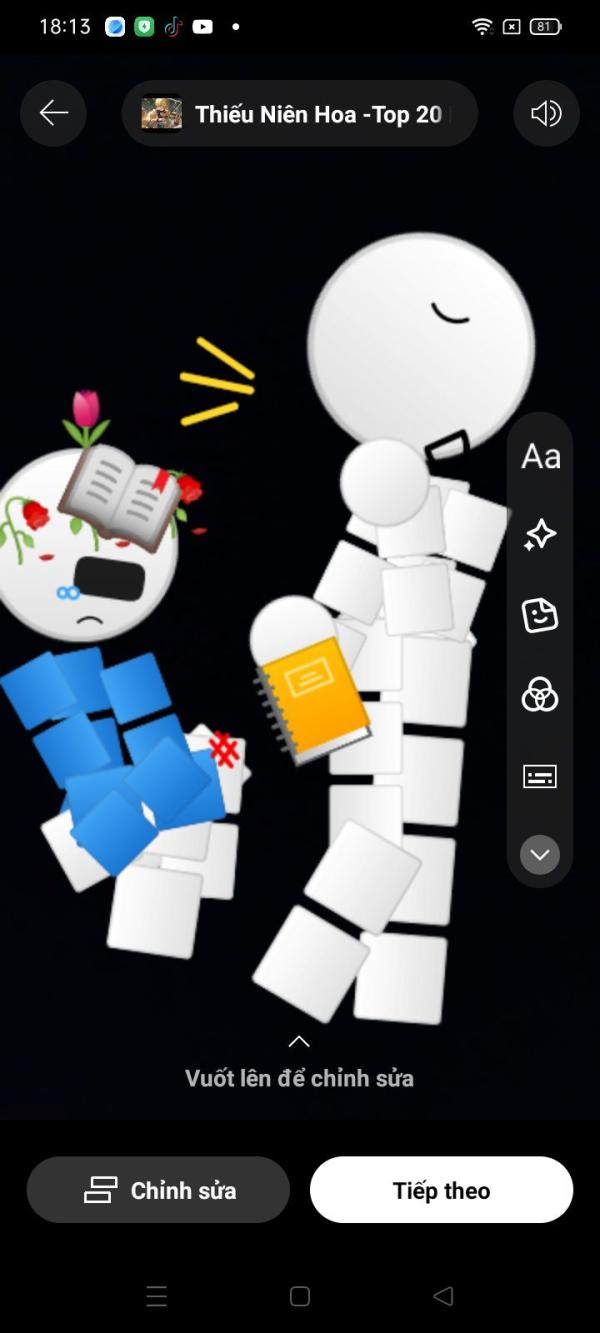This screenshot has width=600, height=1333.
Task: Open the captions tool
Action: tap(540, 776)
